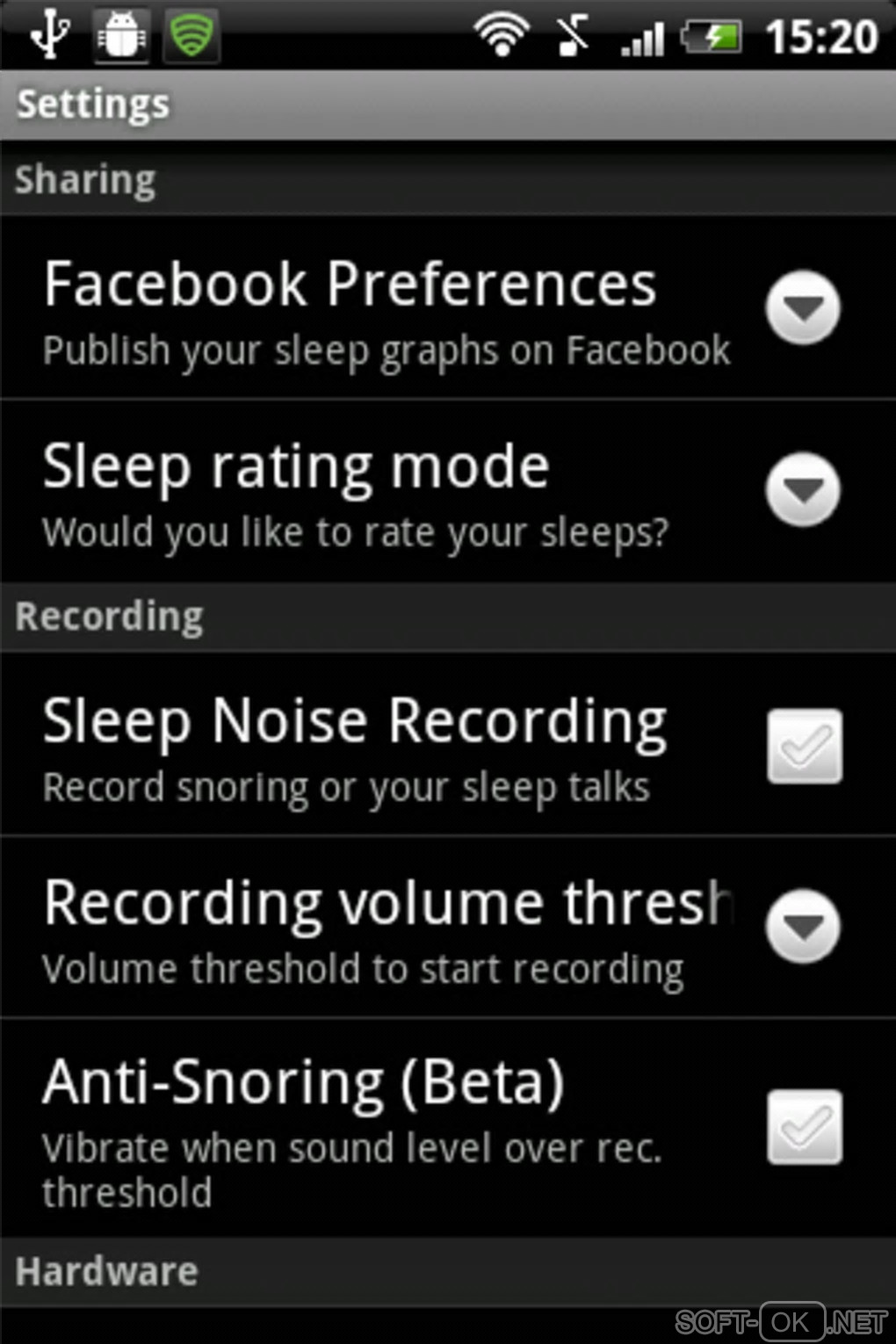This screenshot has width=896, height=1344.
Task: Toggle the Sleep Noise Recording checkbox
Action: click(804, 746)
